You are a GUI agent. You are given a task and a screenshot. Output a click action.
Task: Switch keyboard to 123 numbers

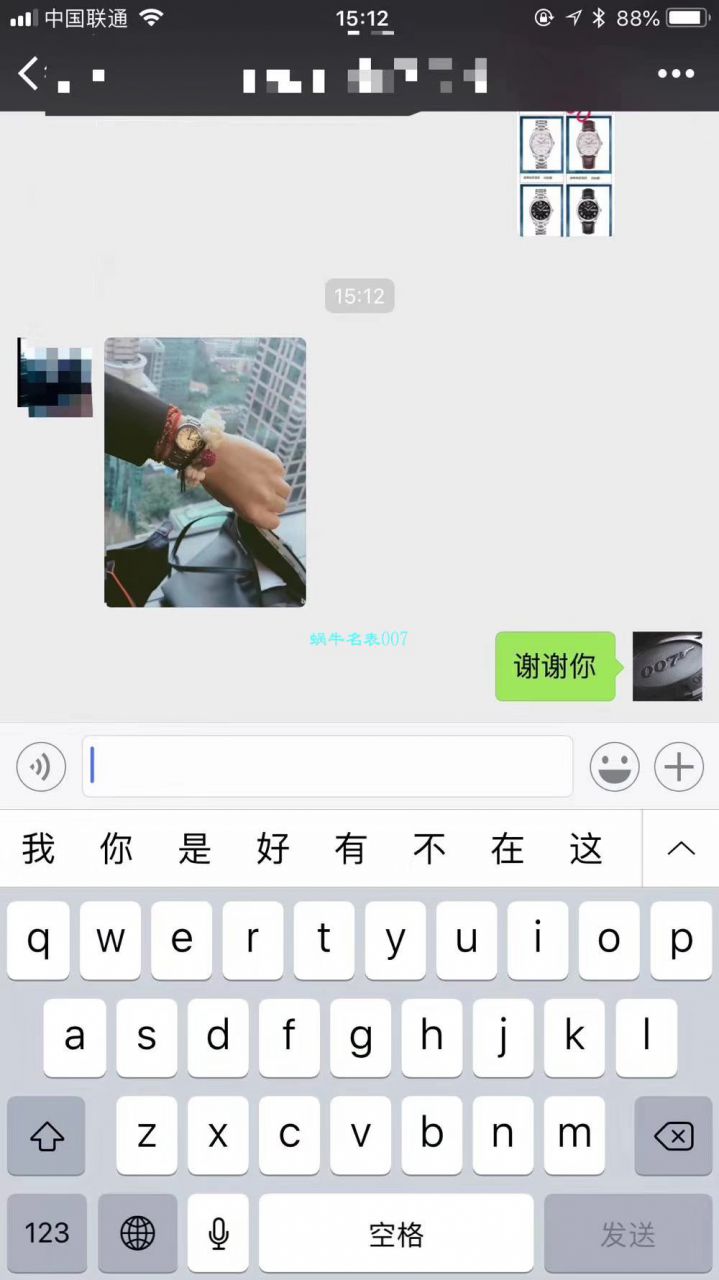(47, 1233)
